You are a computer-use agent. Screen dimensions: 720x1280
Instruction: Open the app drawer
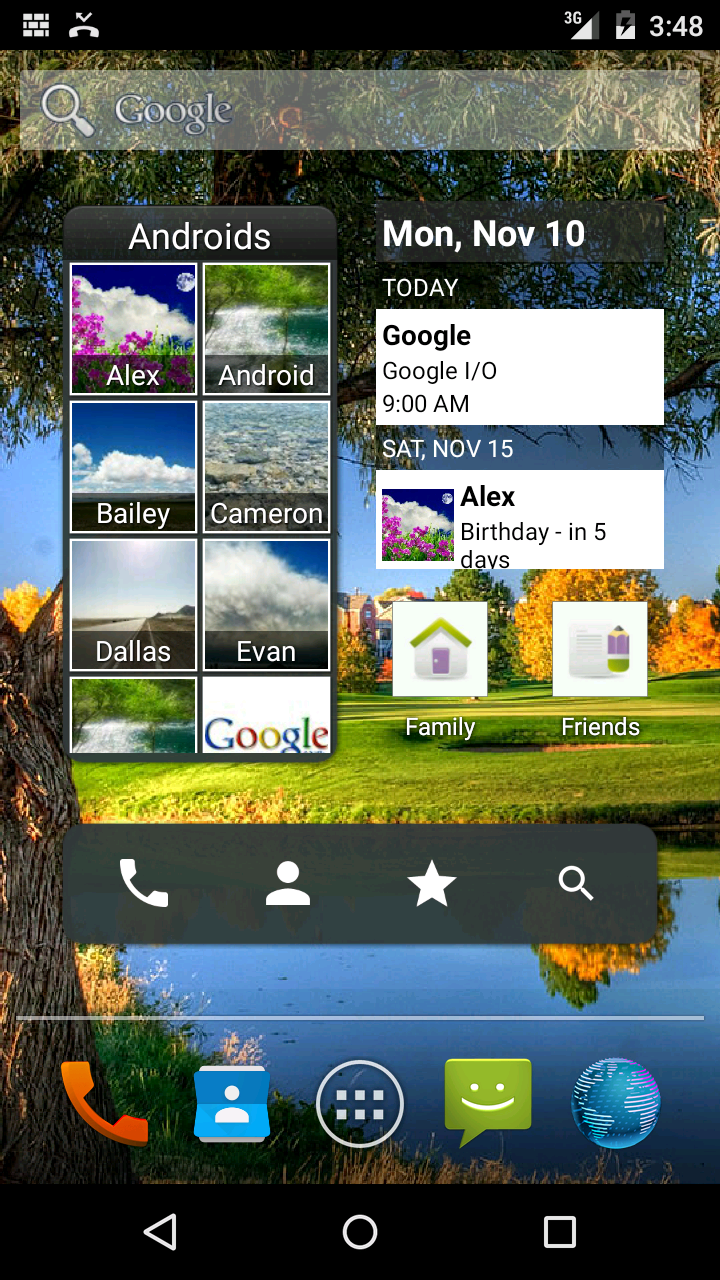tap(360, 1103)
